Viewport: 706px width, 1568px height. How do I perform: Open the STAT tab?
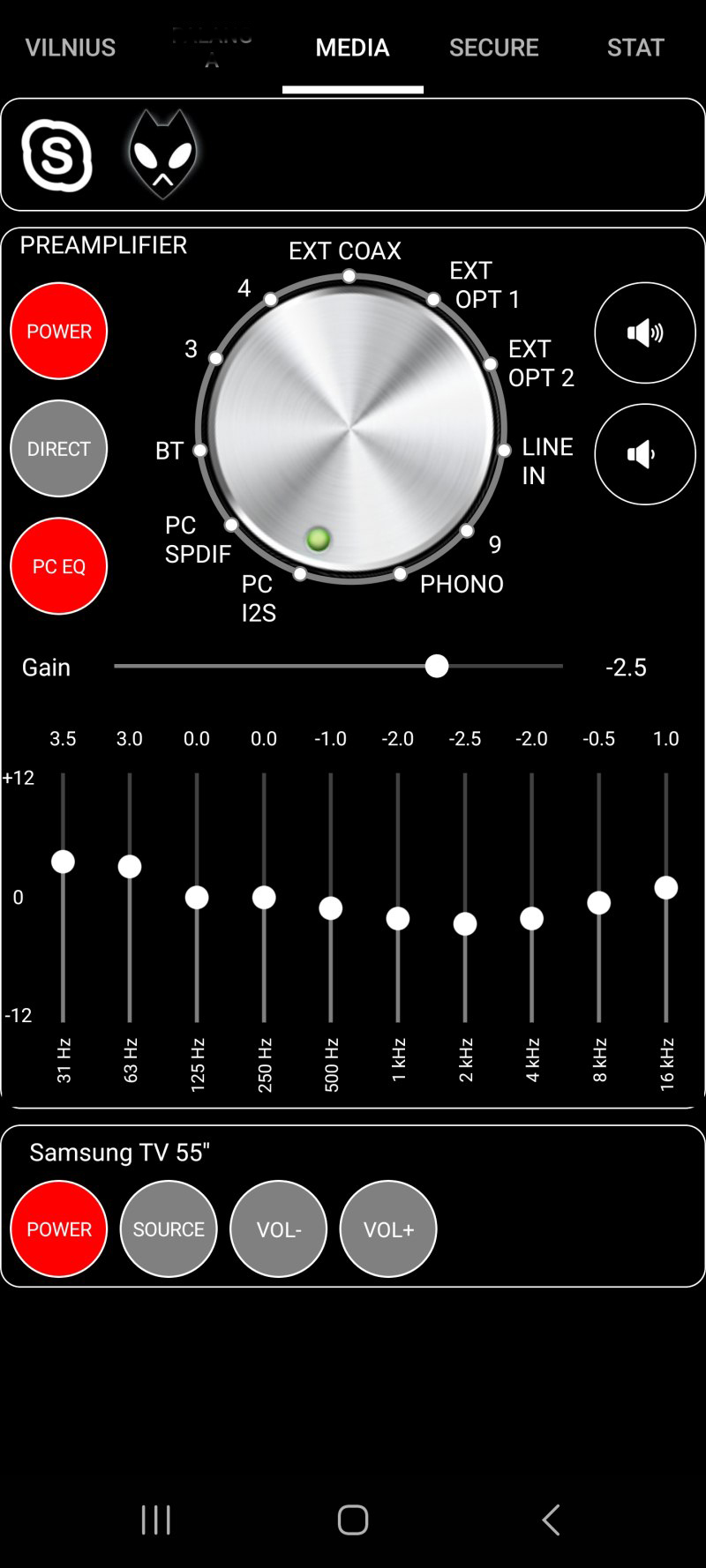tap(635, 48)
